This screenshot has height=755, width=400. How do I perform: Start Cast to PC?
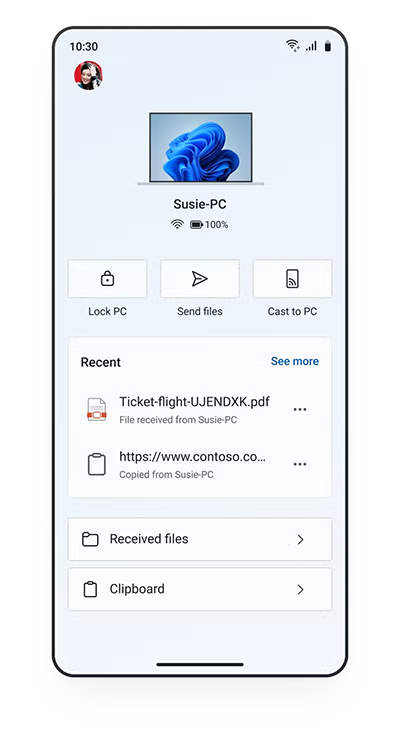click(292, 279)
